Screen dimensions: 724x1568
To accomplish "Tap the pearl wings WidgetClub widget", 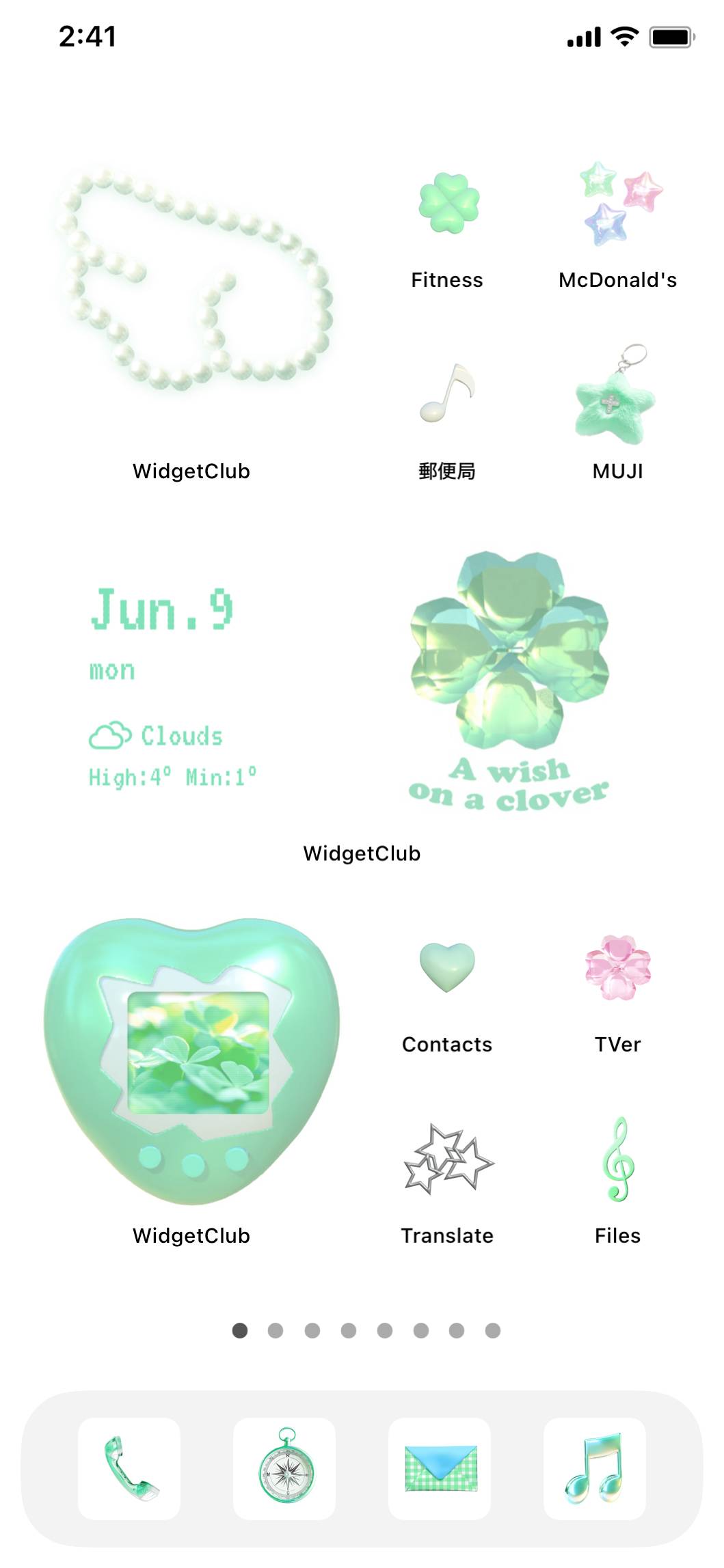I will tap(192, 281).
